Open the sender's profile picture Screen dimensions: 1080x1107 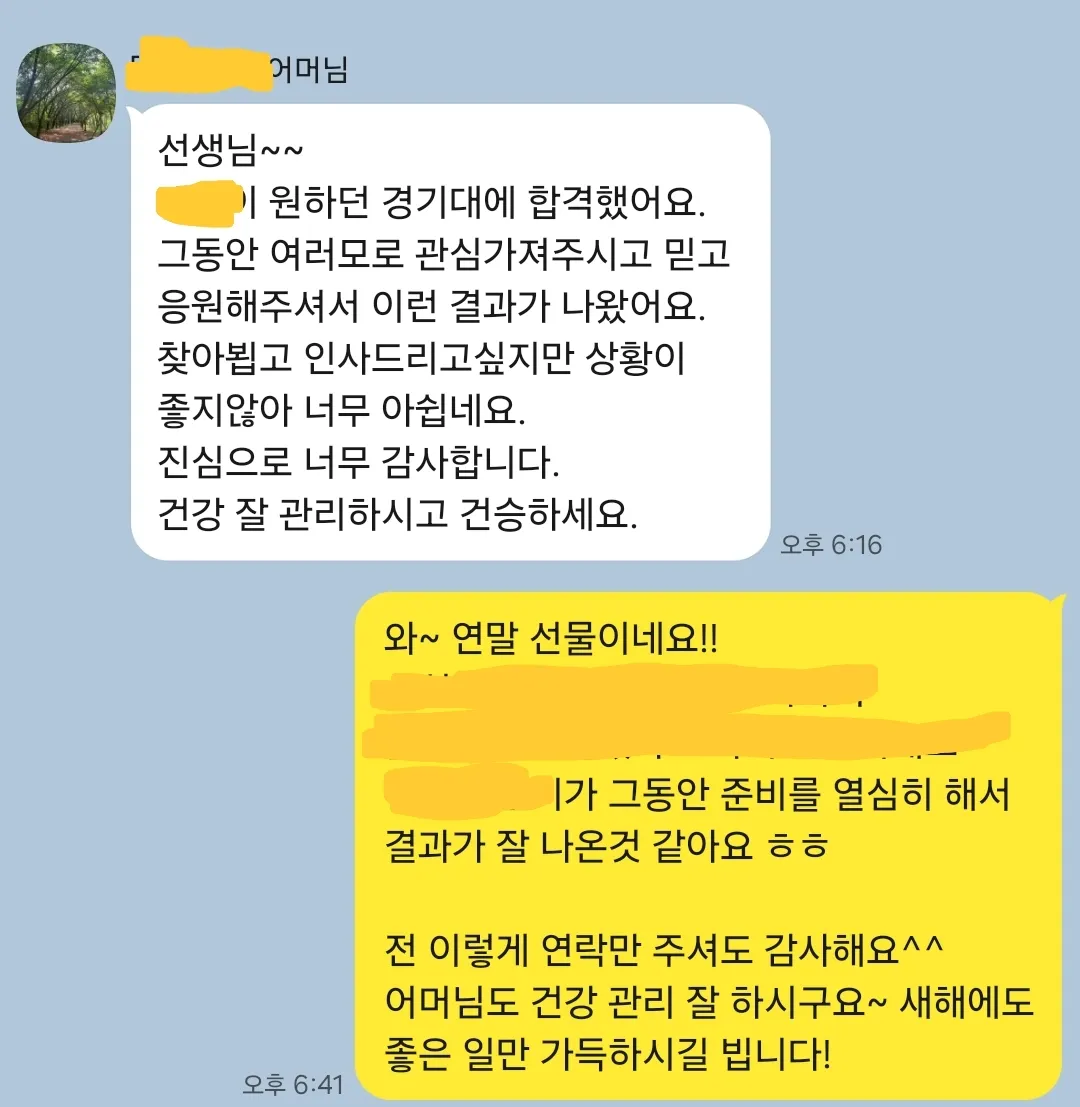(65, 94)
